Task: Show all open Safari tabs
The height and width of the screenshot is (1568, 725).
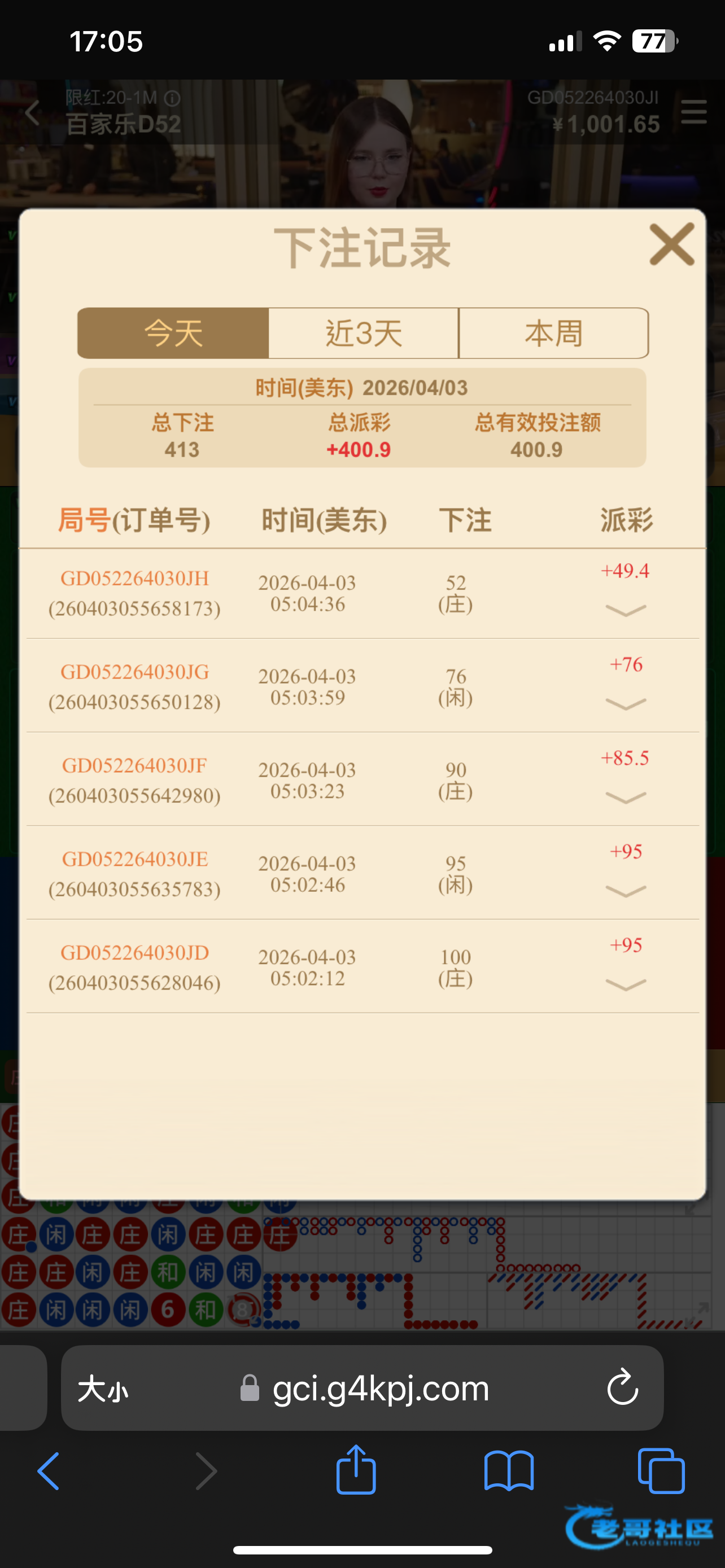Action: tap(661, 1470)
